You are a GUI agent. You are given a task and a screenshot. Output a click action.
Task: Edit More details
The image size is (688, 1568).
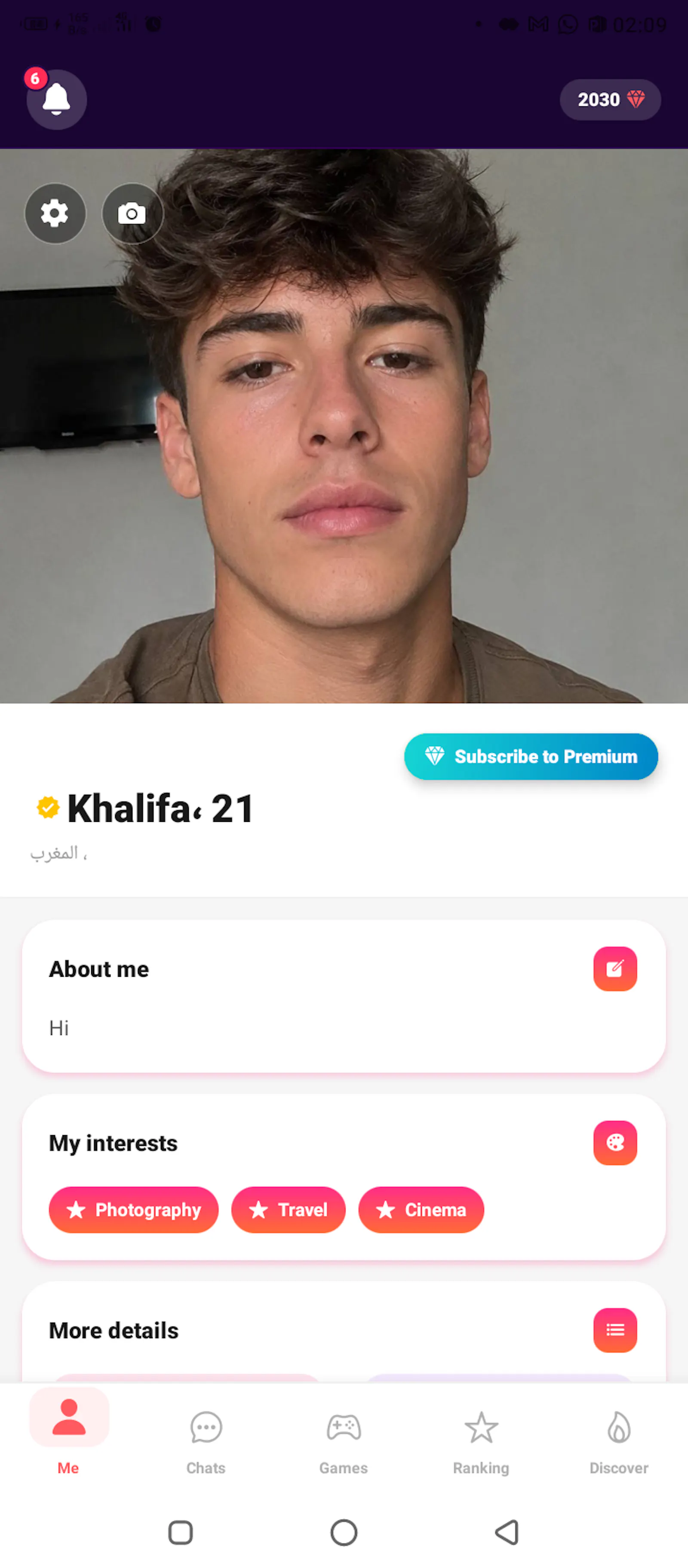[615, 1330]
